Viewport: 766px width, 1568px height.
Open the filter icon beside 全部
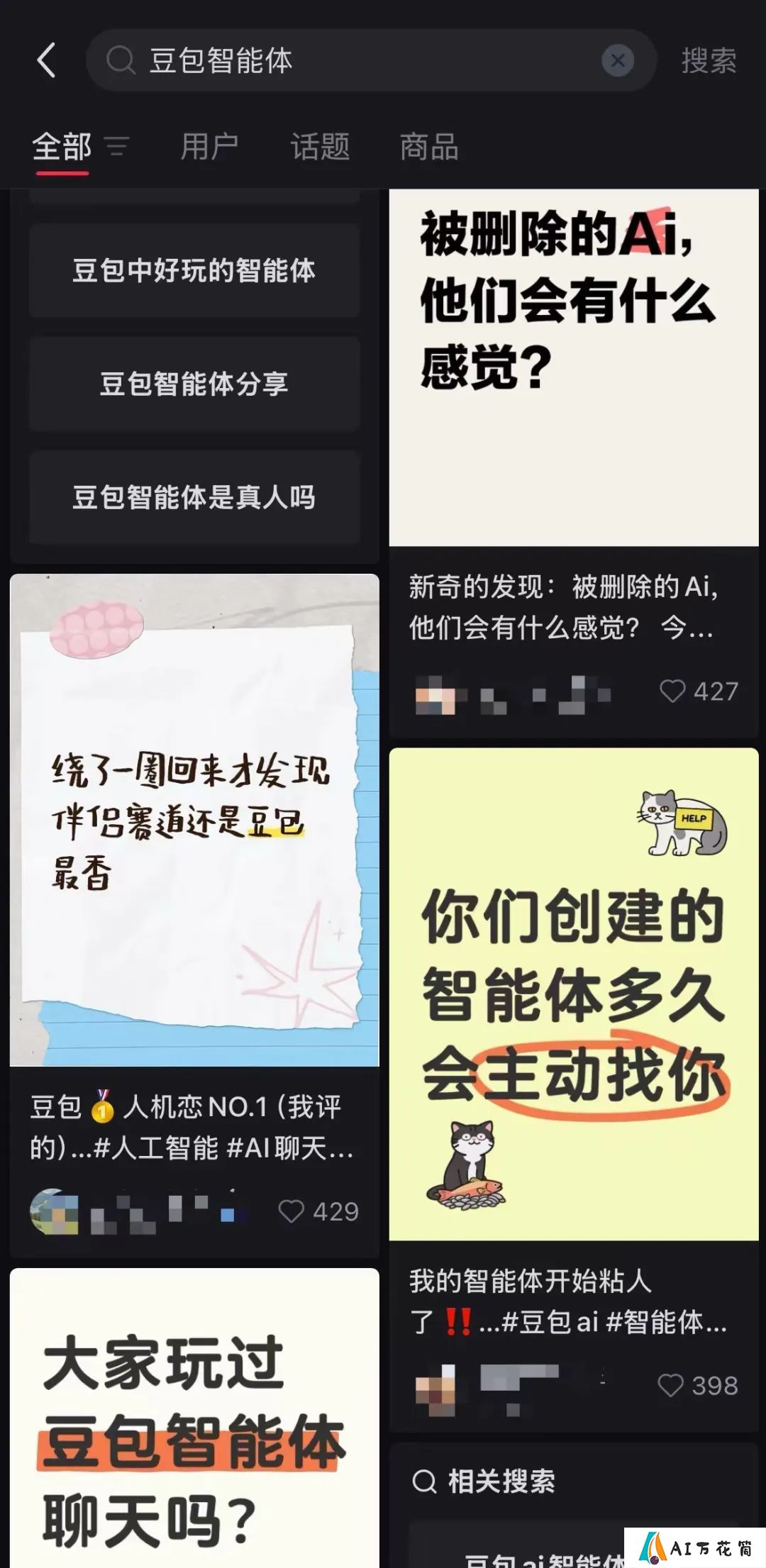pos(117,147)
